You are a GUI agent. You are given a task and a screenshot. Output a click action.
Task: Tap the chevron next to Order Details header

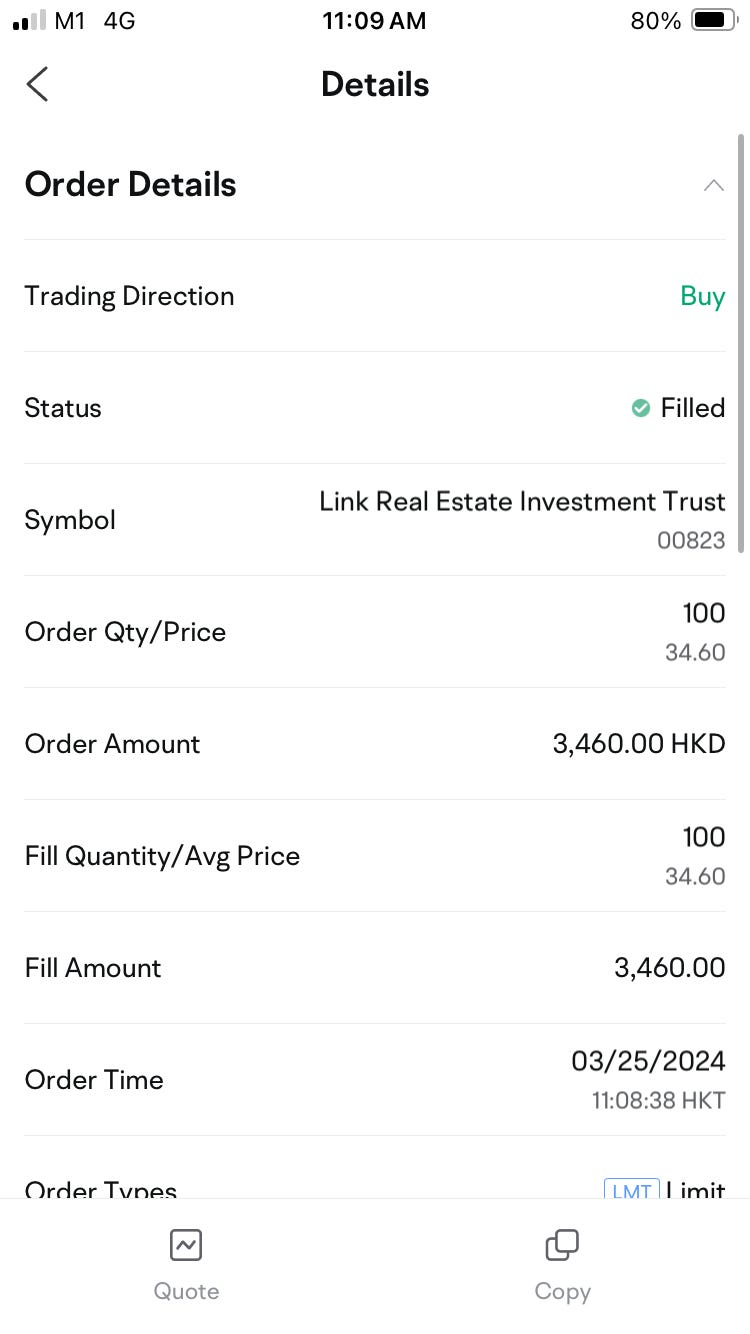click(x=713, y=185)
